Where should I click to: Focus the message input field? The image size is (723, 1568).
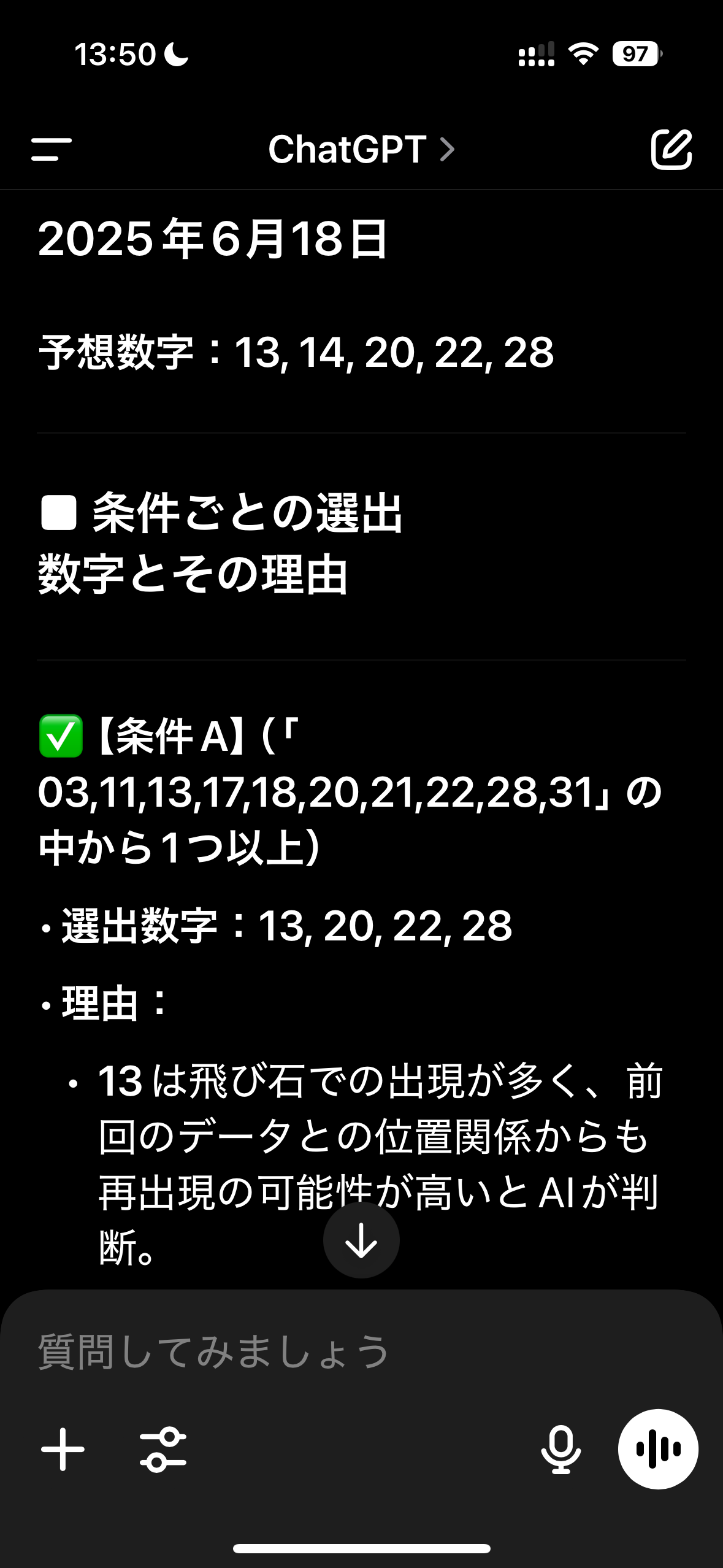click(x=361, y=1351)
